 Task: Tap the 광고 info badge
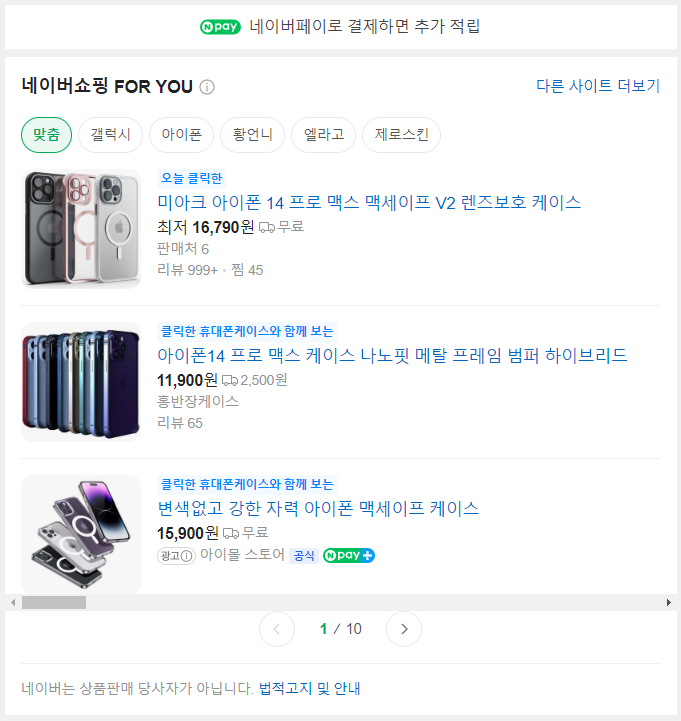click(x=175, y=555)
